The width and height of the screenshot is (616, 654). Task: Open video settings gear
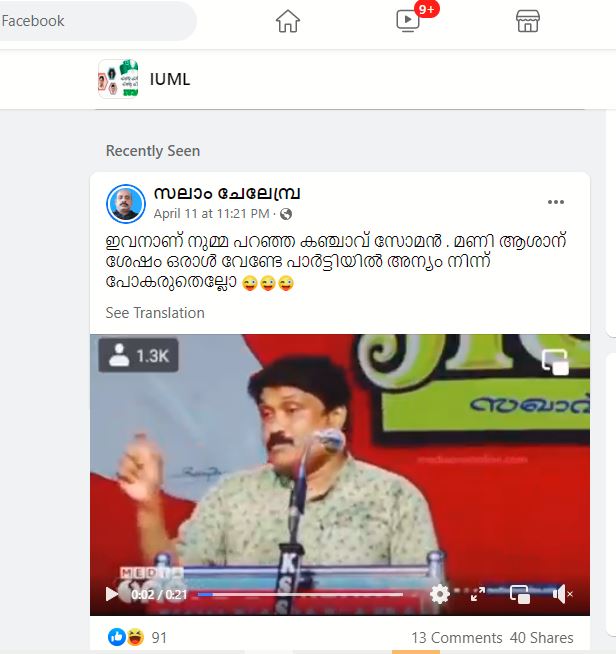[x=440, y=594]
